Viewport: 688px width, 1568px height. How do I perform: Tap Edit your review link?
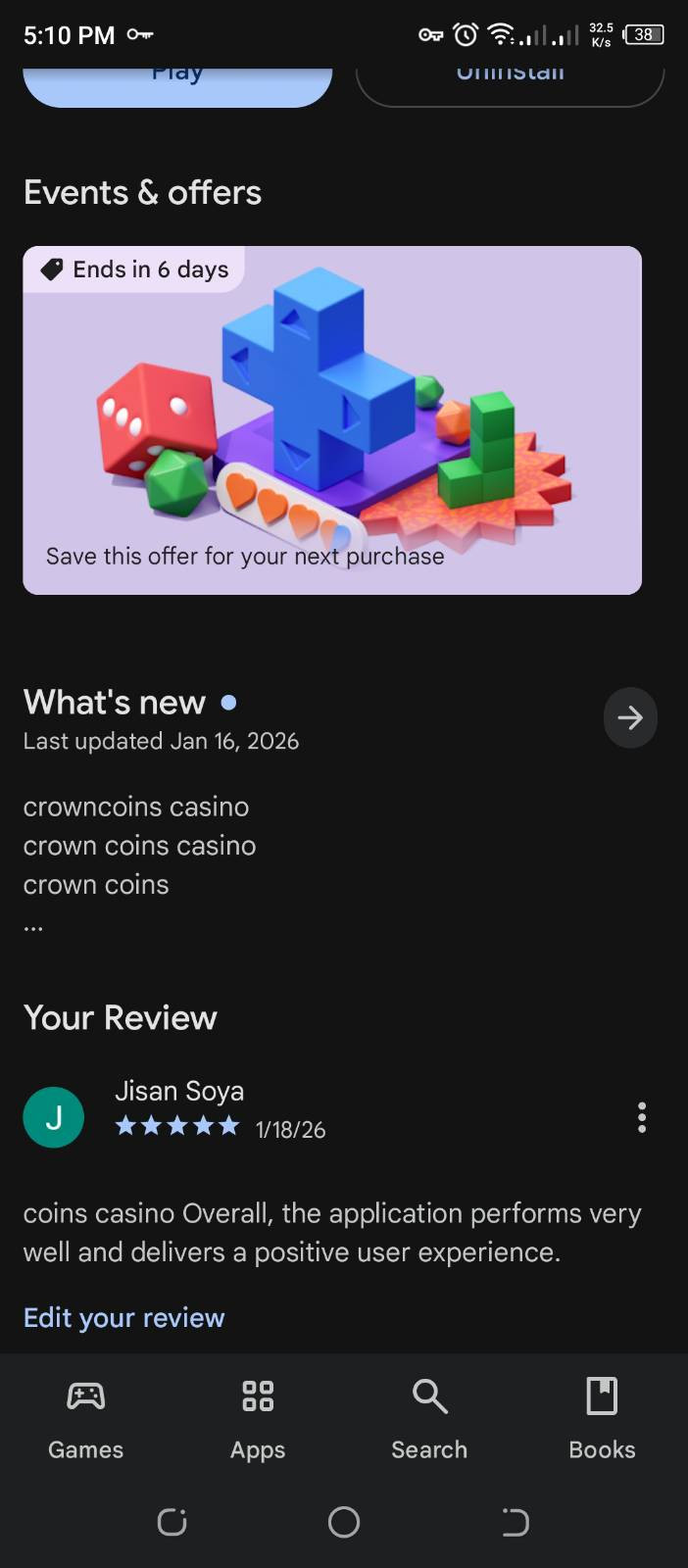pos(124,1317)
